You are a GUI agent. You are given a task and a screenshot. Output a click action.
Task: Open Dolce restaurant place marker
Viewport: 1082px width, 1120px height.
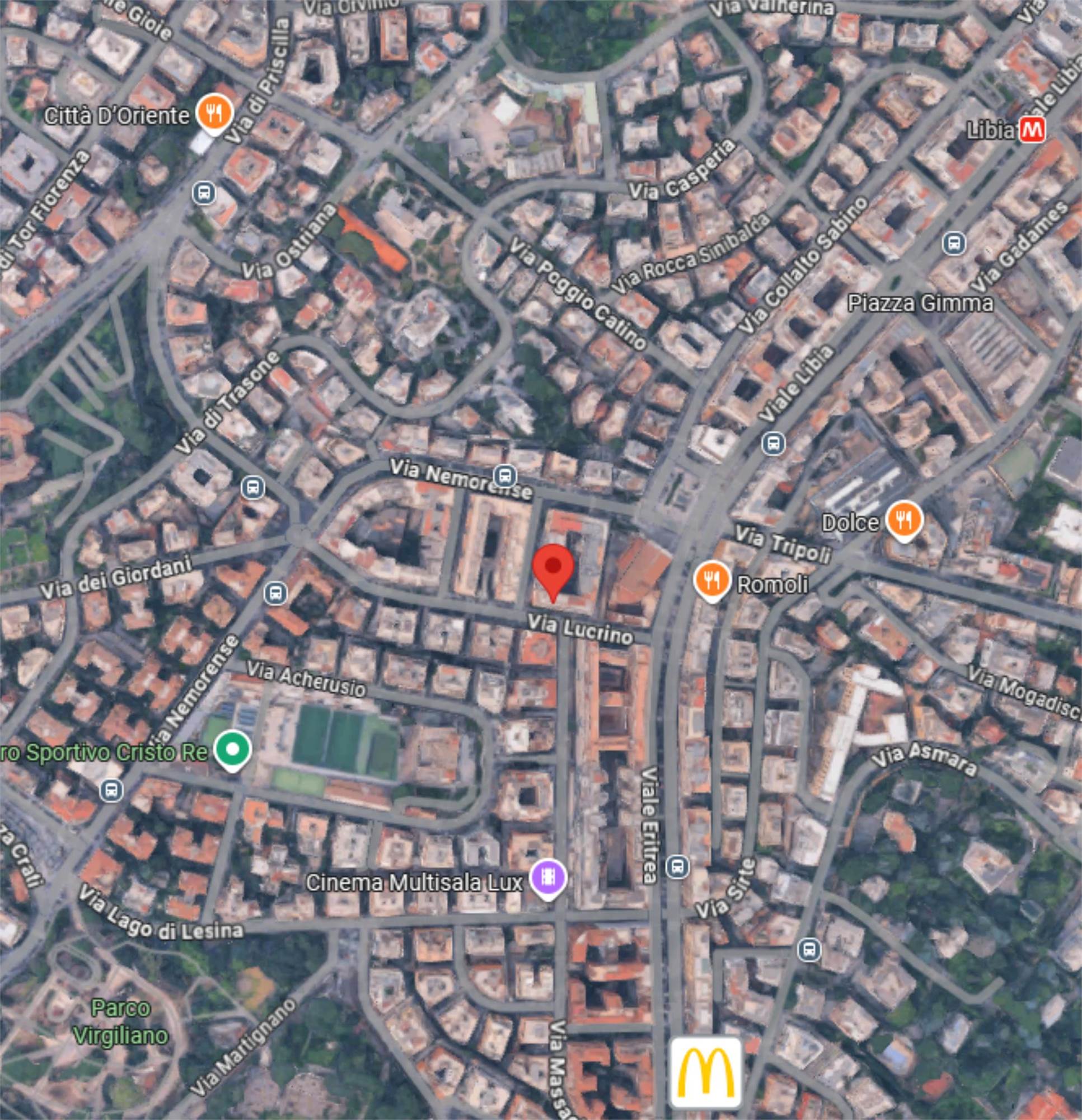(903, 520)
